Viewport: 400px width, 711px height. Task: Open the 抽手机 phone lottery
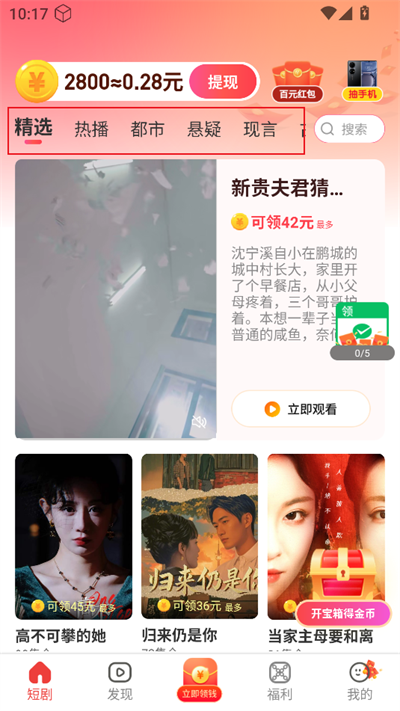[362, 81]
